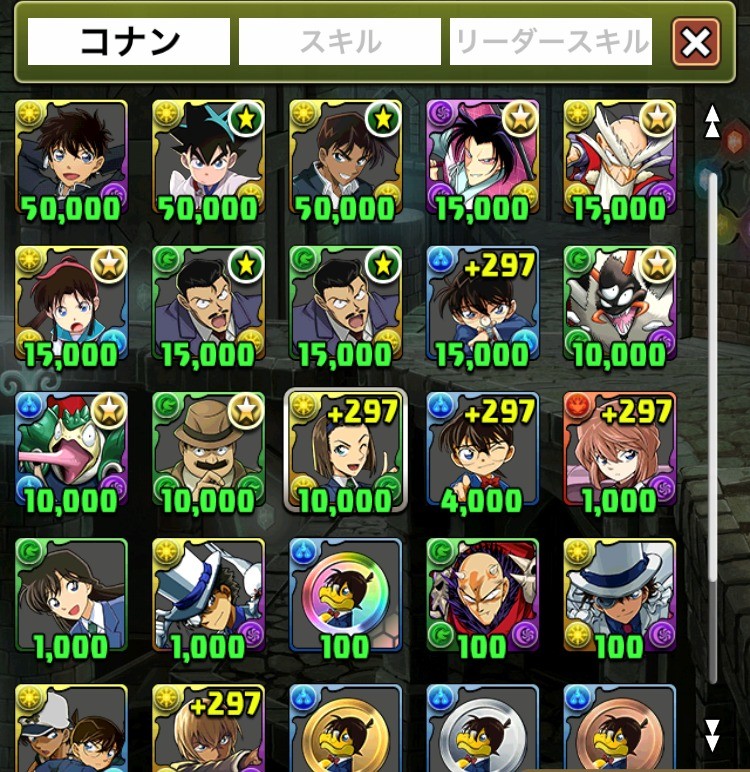
Task: Edit the コナン name search field
Action: 128,42
